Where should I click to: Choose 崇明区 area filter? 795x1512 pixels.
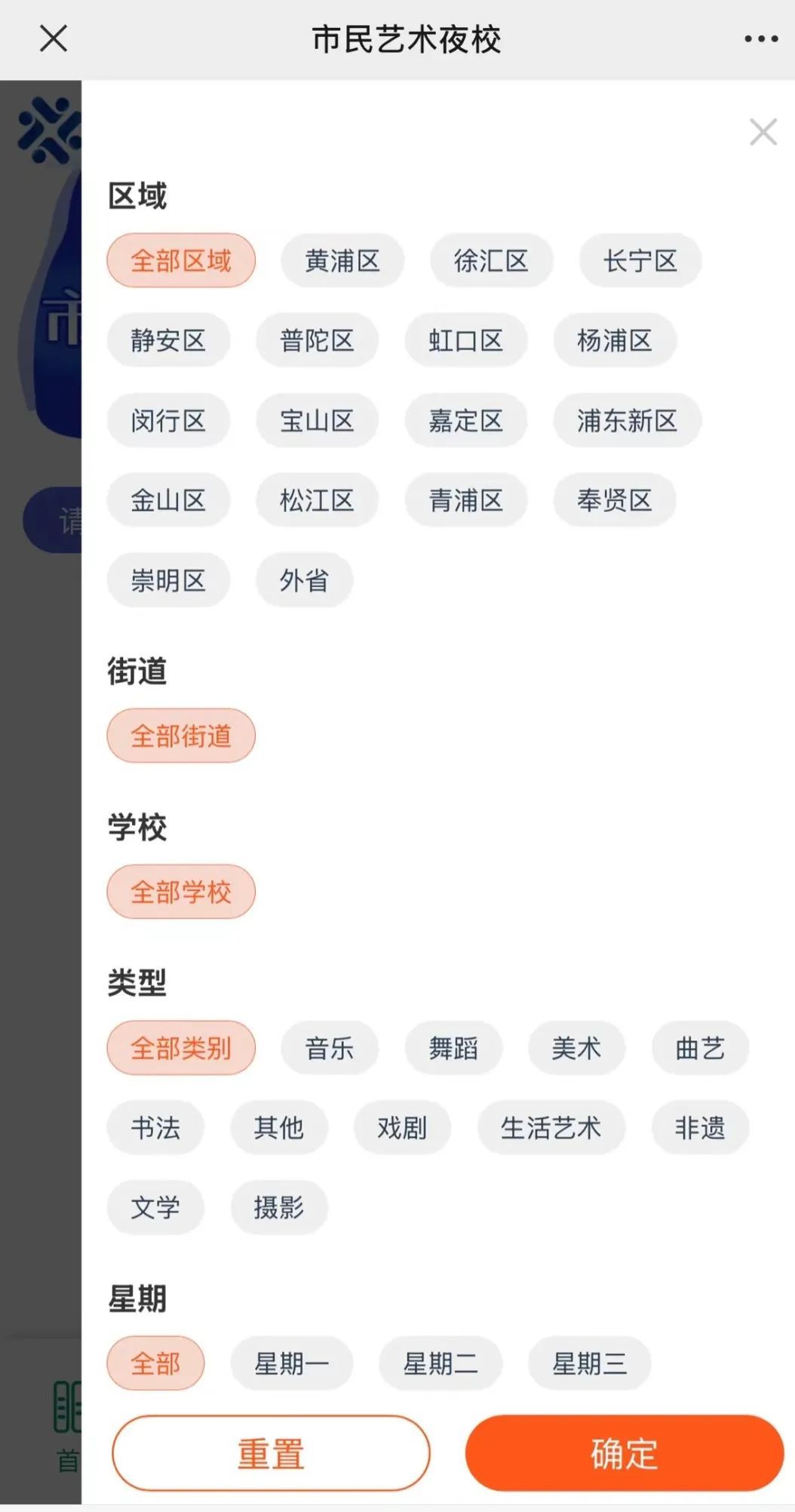click(168, 581)
